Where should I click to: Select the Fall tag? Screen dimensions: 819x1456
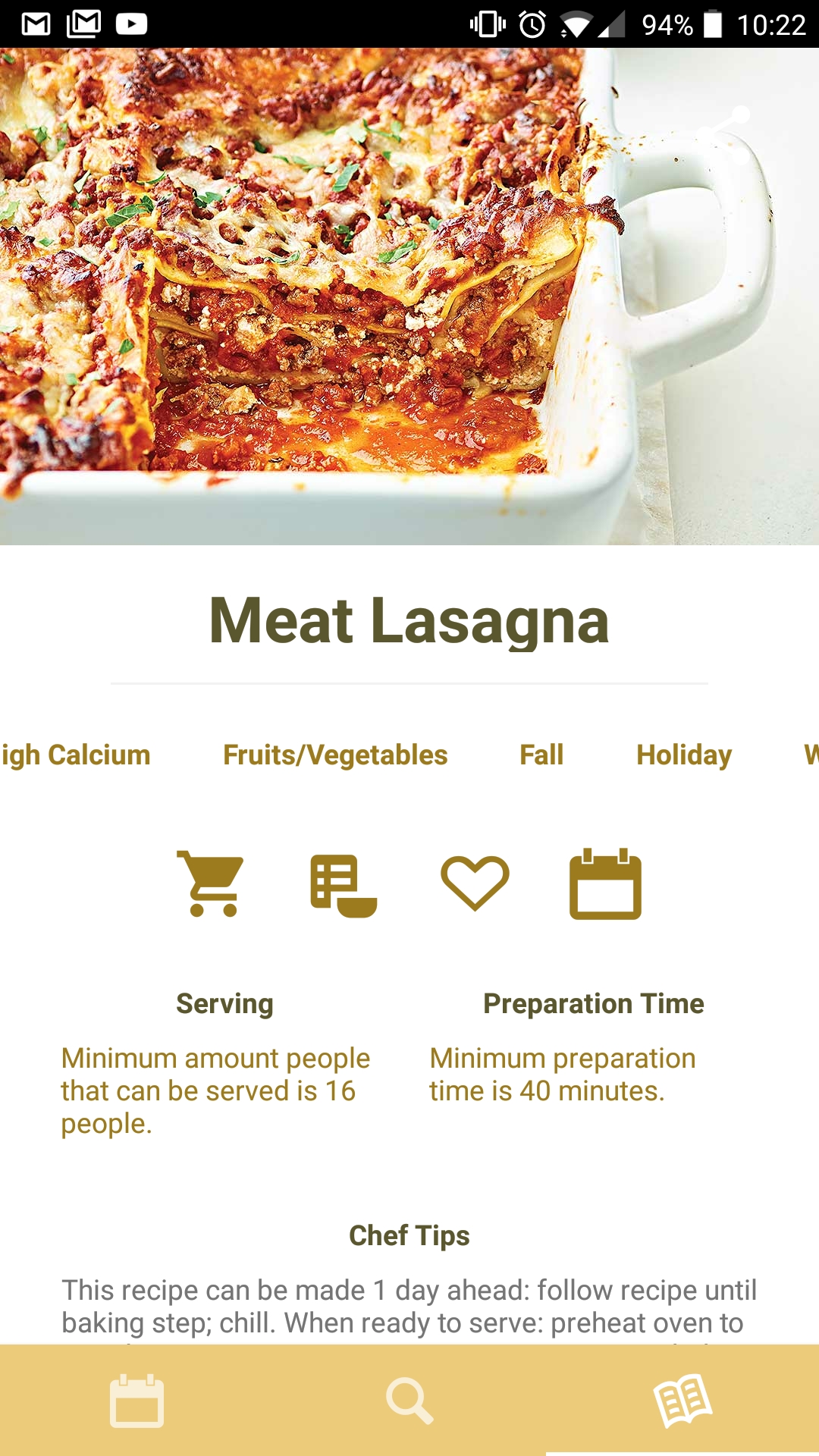tap(541, 755)
